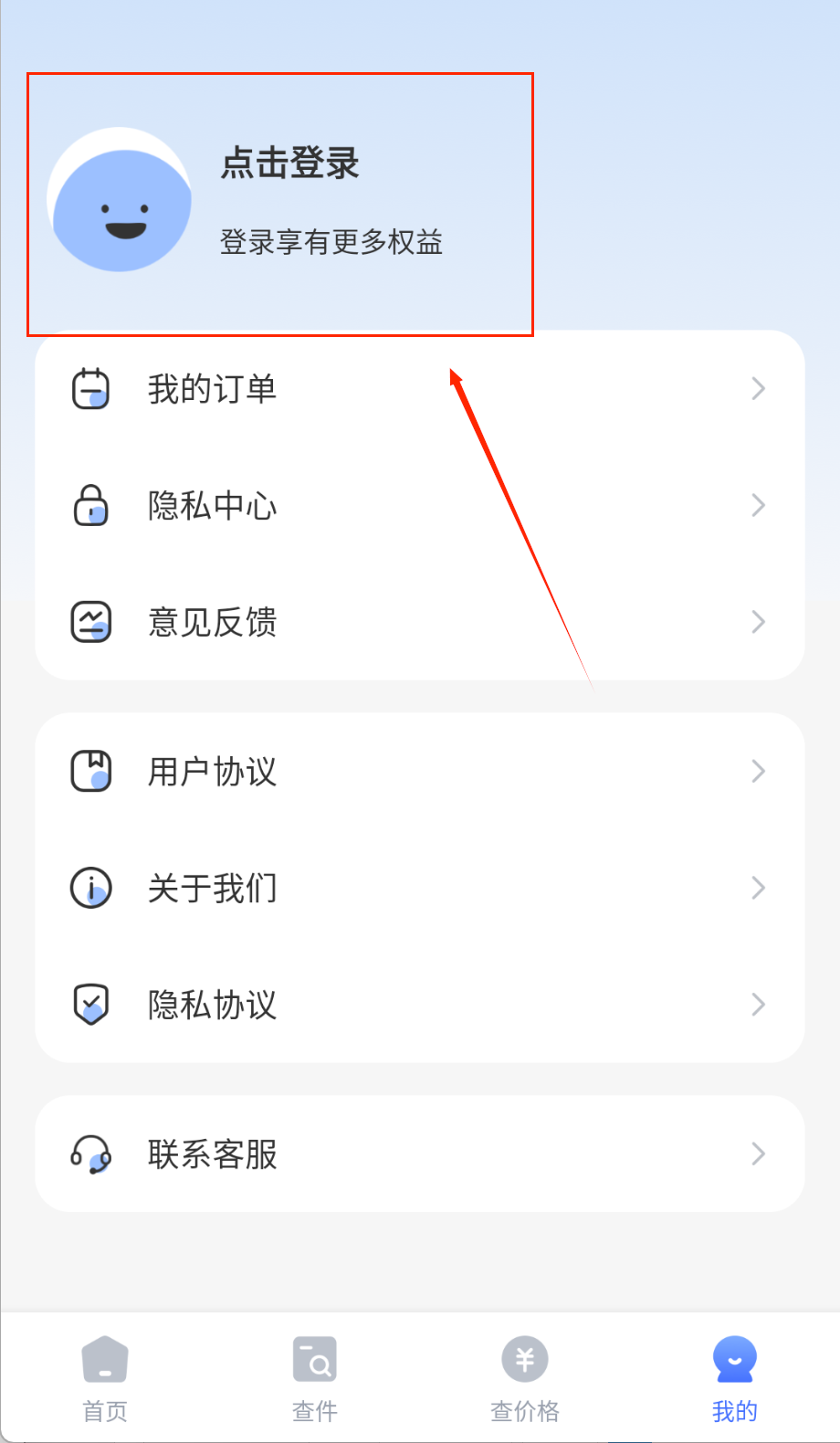Tap 点击登录 to sign in
This screenshot has height=1443, width=840.
(x=290, y=164)
